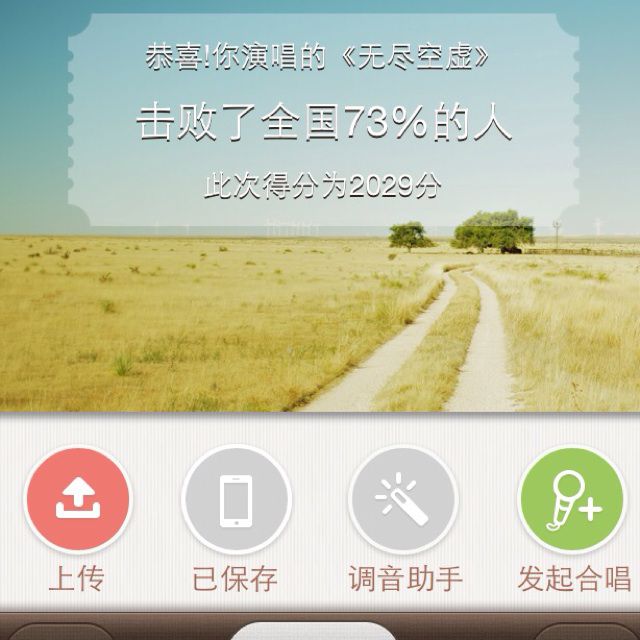This screenshot has width=640, height=640.
Task: Tap the 已保存 phone save button
Action: (236, 499)
